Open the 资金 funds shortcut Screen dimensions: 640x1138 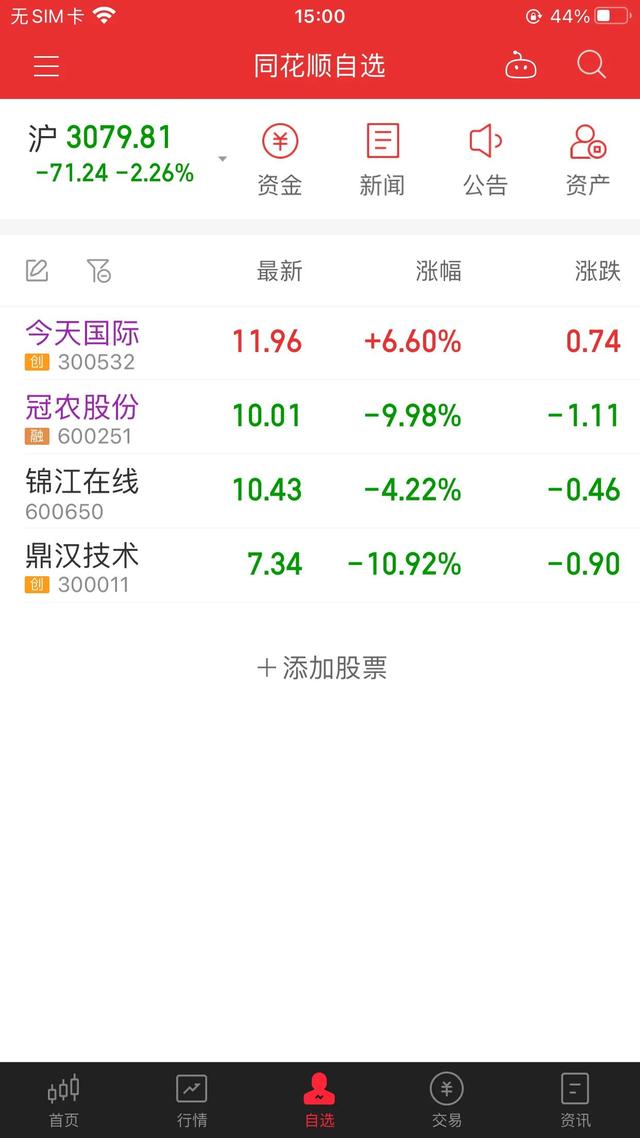[x=280, y=160]
